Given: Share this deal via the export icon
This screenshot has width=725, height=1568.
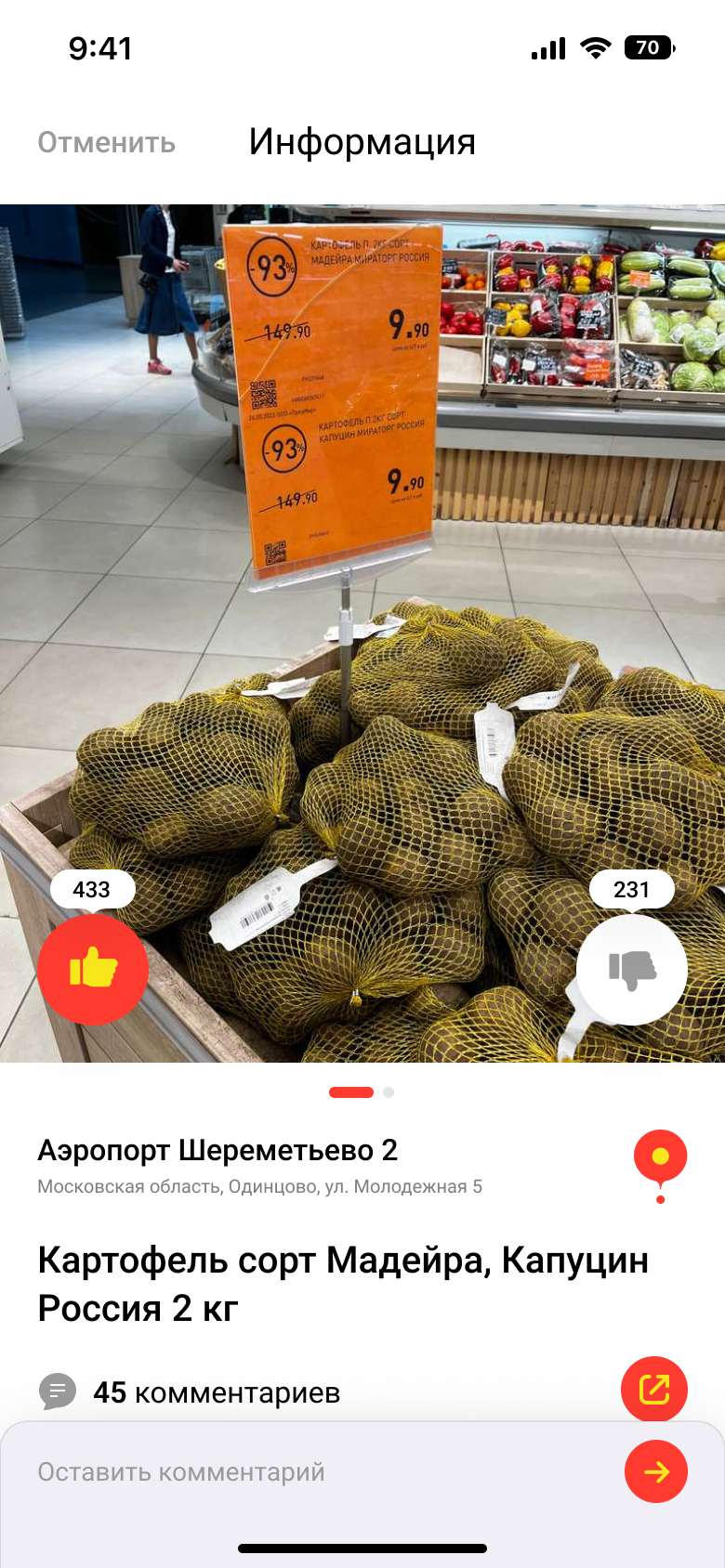Looking at the screenshot, I should tap(654, 1390).
